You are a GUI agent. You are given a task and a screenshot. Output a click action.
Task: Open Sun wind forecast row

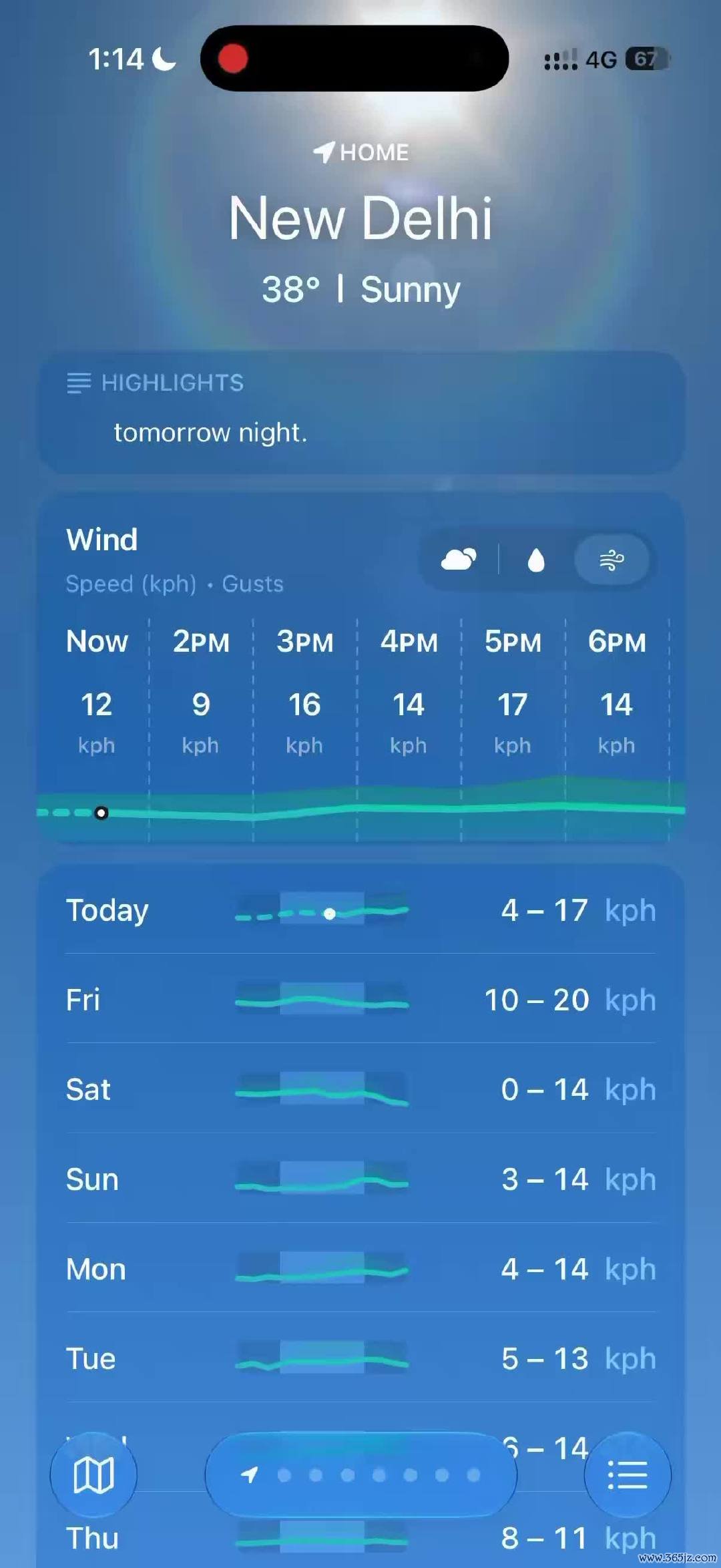click(x=360, y=1179)
